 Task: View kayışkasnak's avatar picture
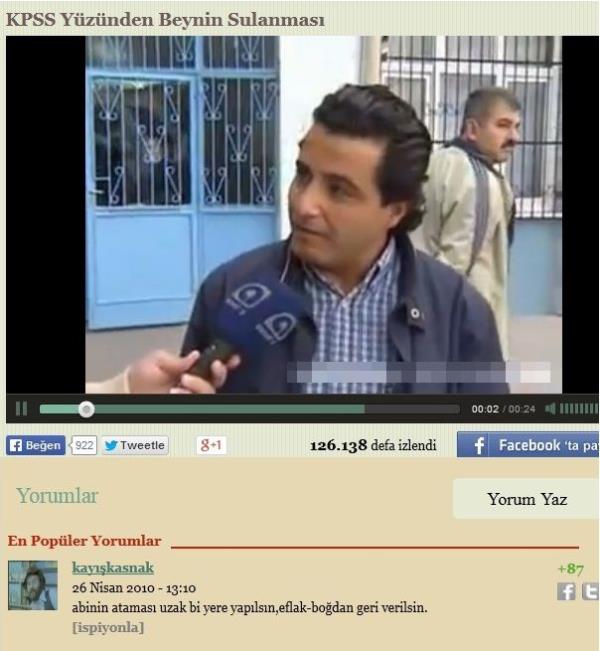pyautogui.click(x=33, y=585)
